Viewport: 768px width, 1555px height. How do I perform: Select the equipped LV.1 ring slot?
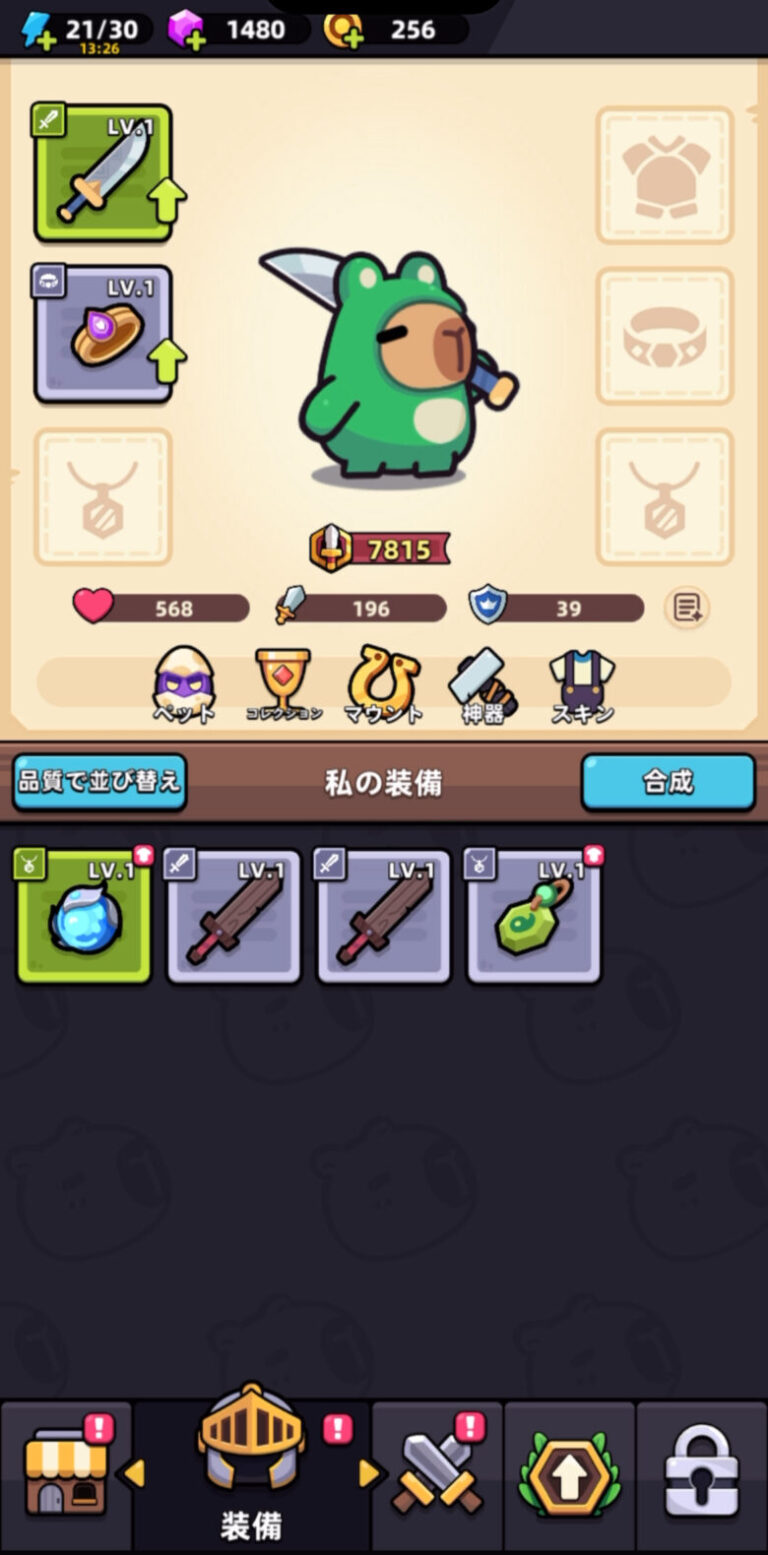(x=104, y=334)
